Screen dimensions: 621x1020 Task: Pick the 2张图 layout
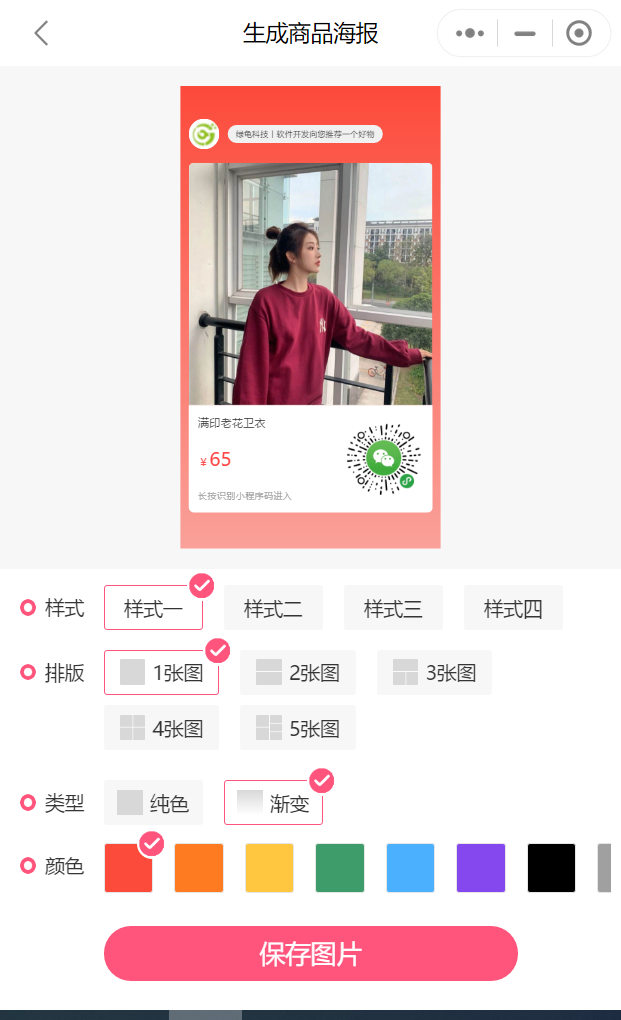298,673
